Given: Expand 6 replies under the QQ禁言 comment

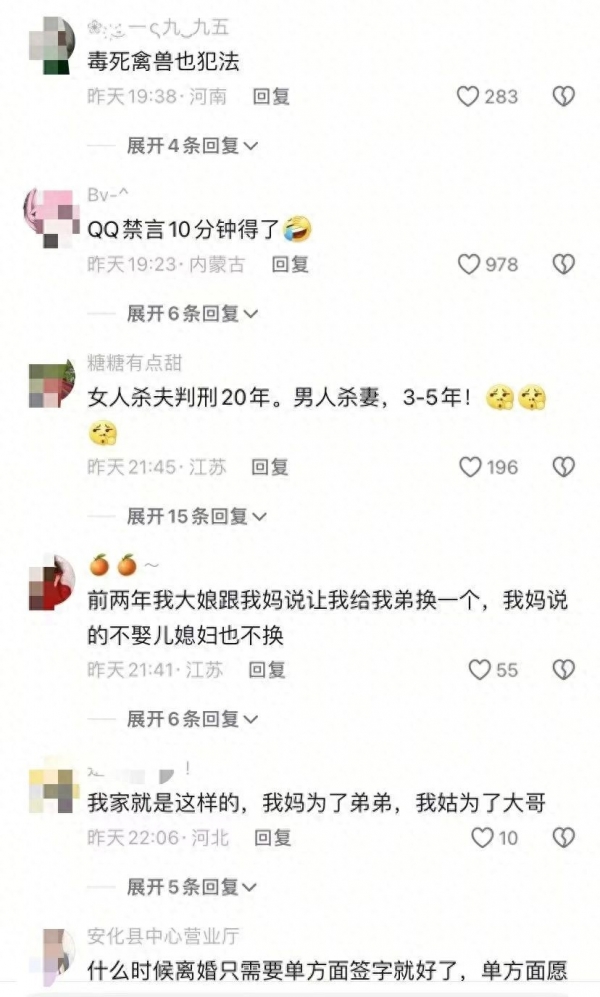Looking at the screenshot, I should pos(192,314).
